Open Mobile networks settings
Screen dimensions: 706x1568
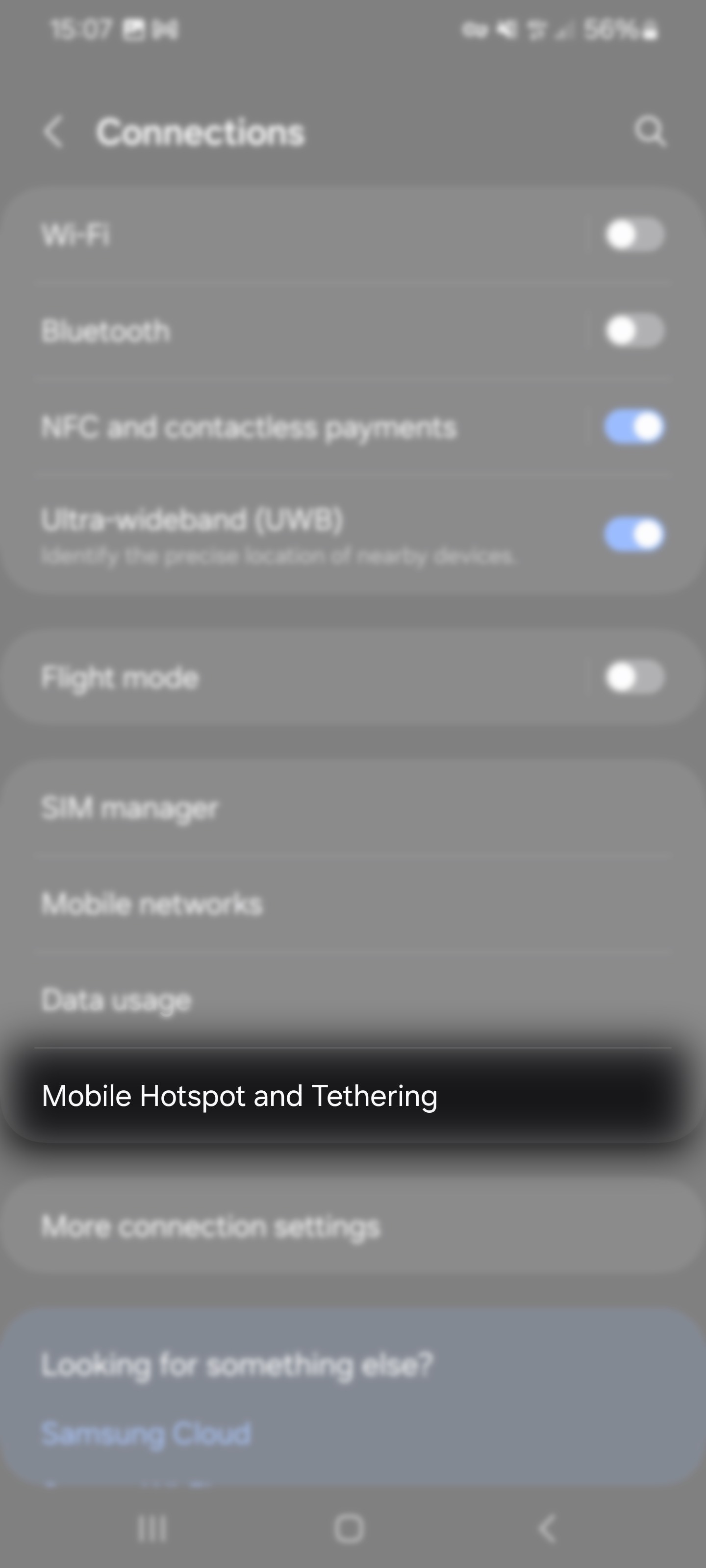click(151, 904)
